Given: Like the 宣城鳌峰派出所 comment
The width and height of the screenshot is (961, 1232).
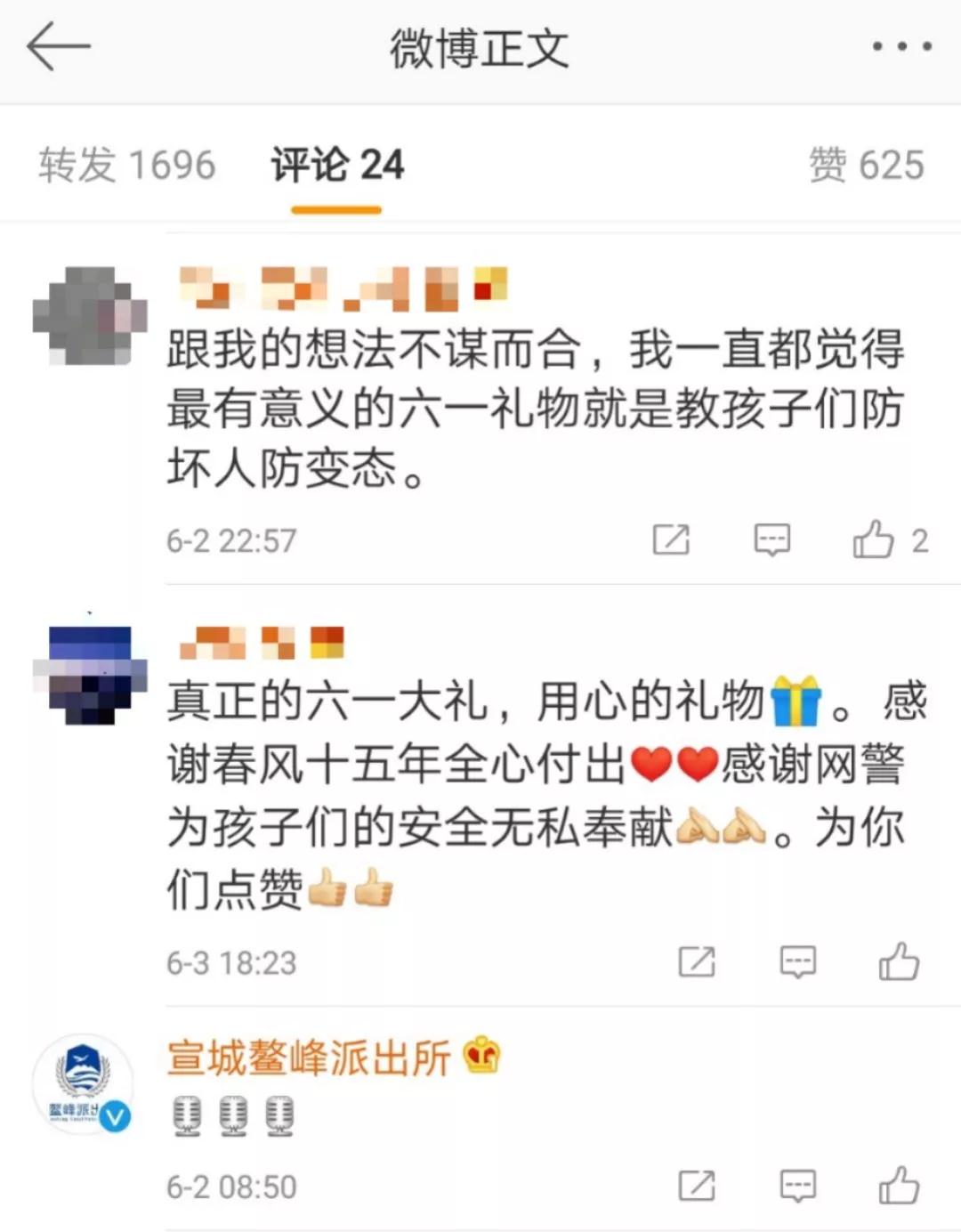Looking at the screenshot, I should [899, 1186].
